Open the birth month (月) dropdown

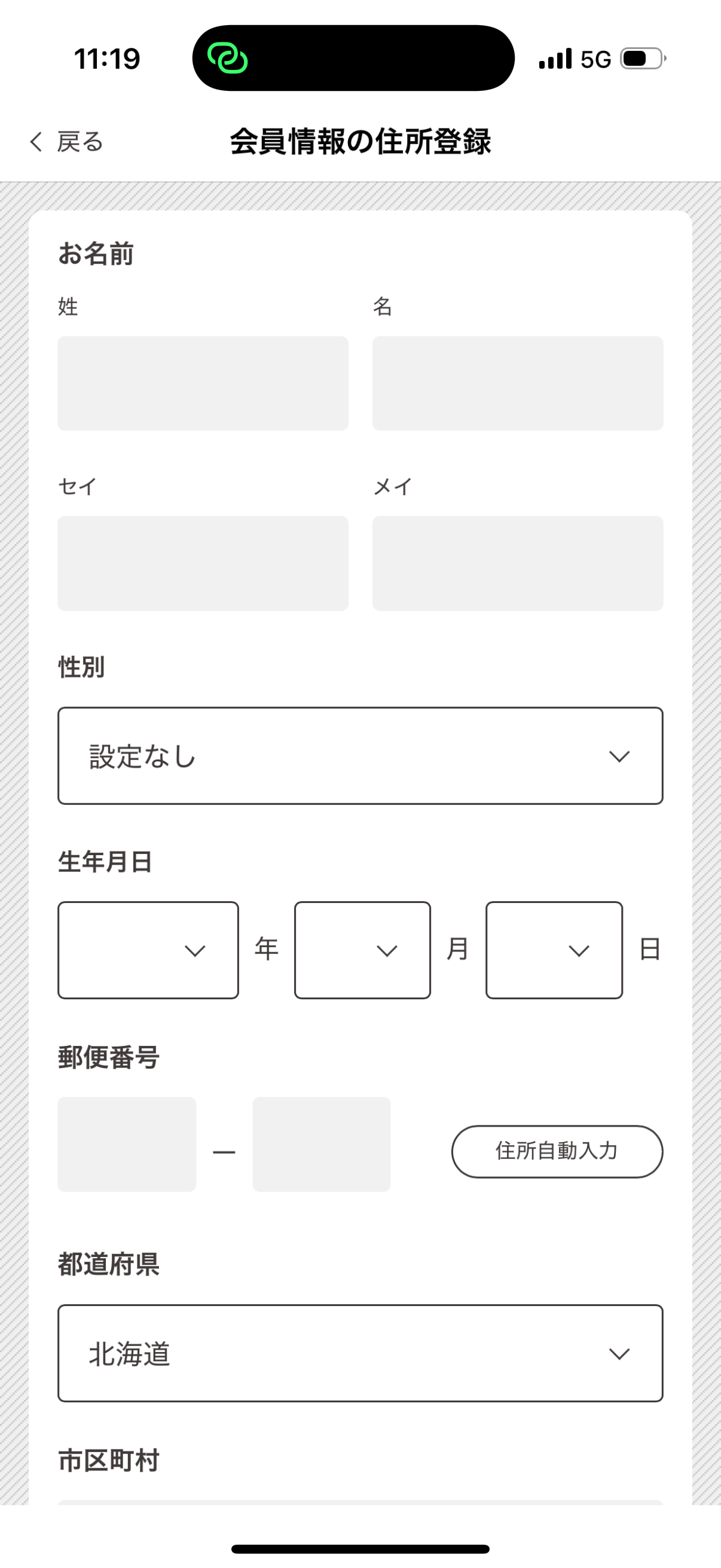click(362, 950)
